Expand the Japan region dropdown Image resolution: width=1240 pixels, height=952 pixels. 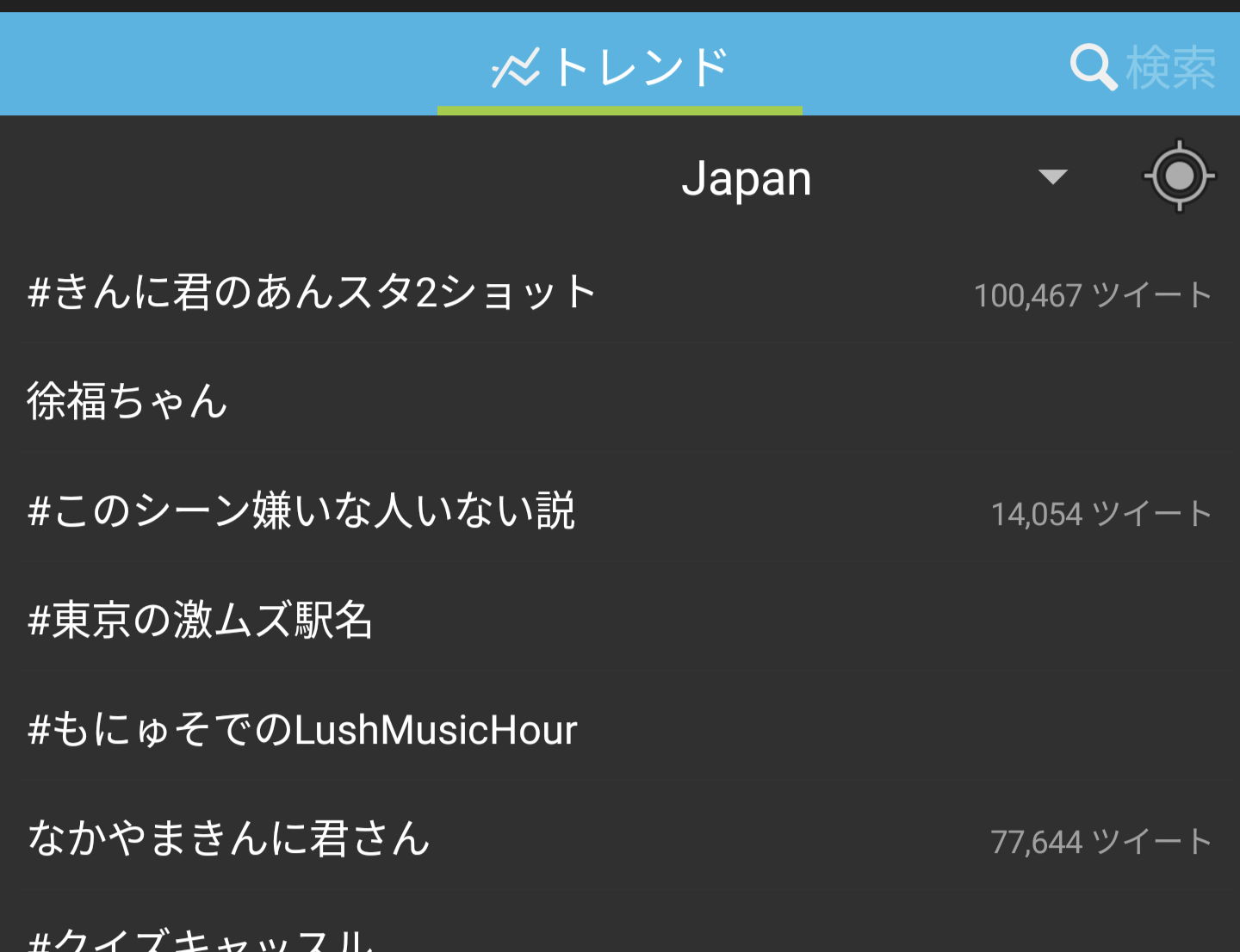pyautogui.click(x=1052, y=178)
